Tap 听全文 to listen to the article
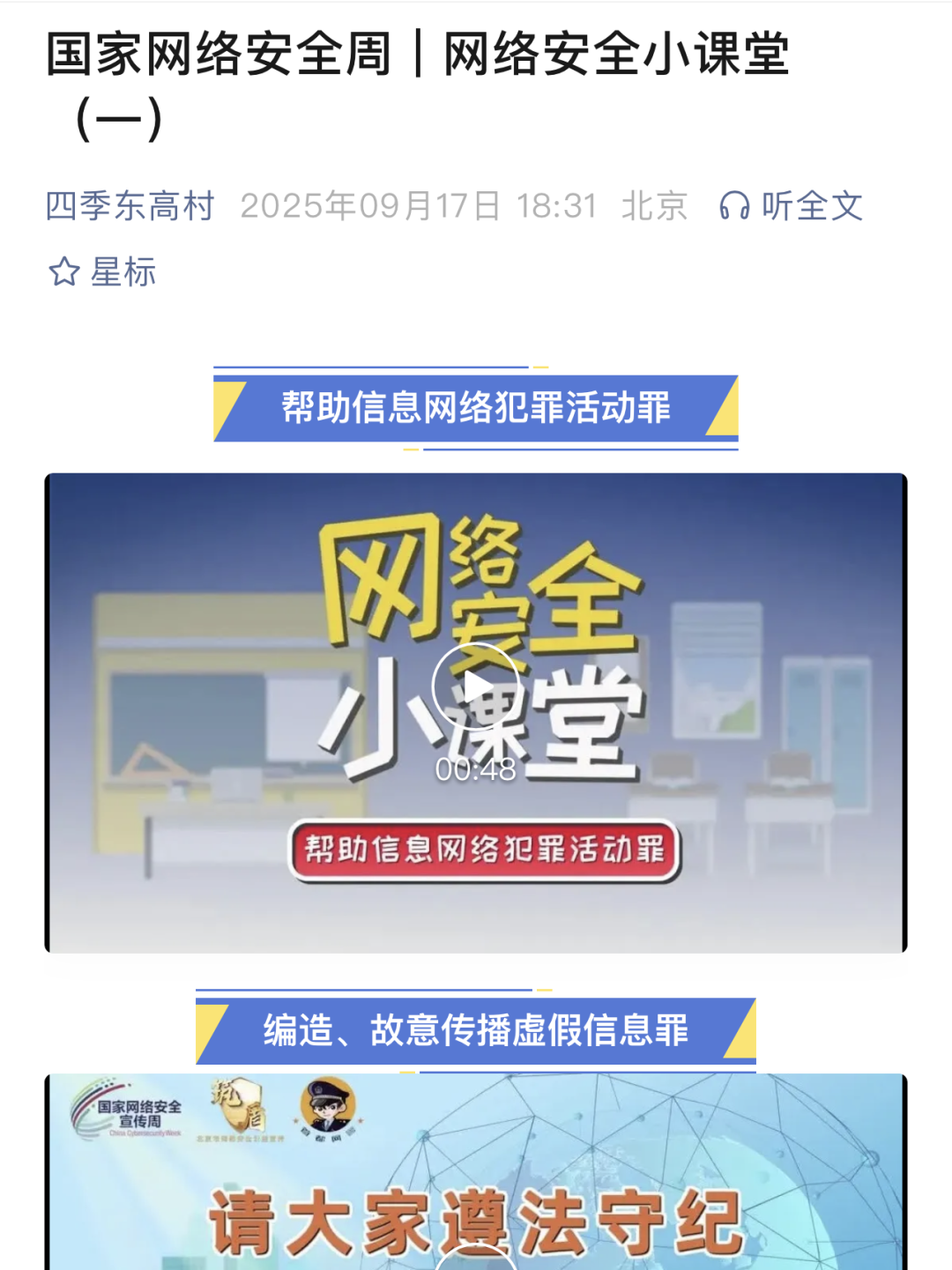 click(791, 206)
